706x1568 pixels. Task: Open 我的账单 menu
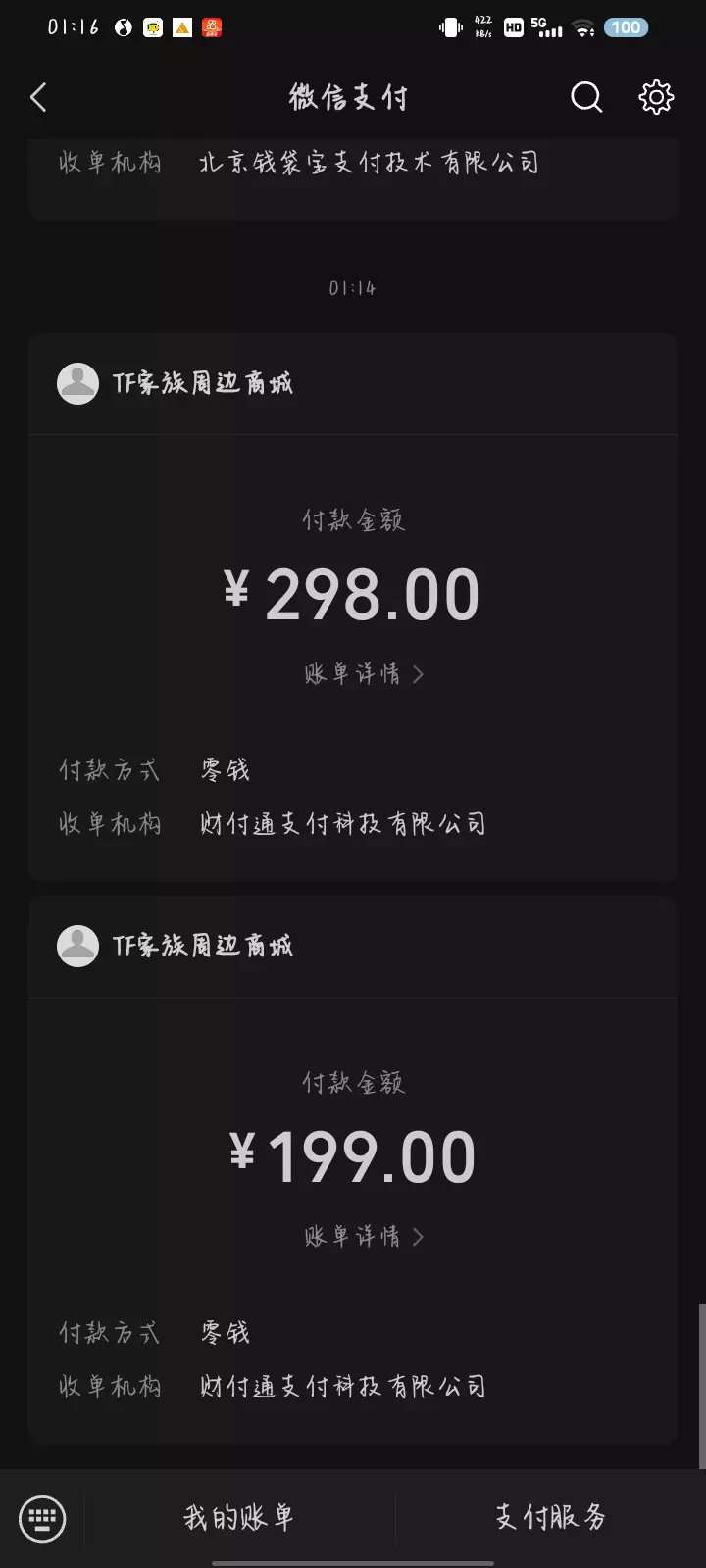pos(239,1518)
